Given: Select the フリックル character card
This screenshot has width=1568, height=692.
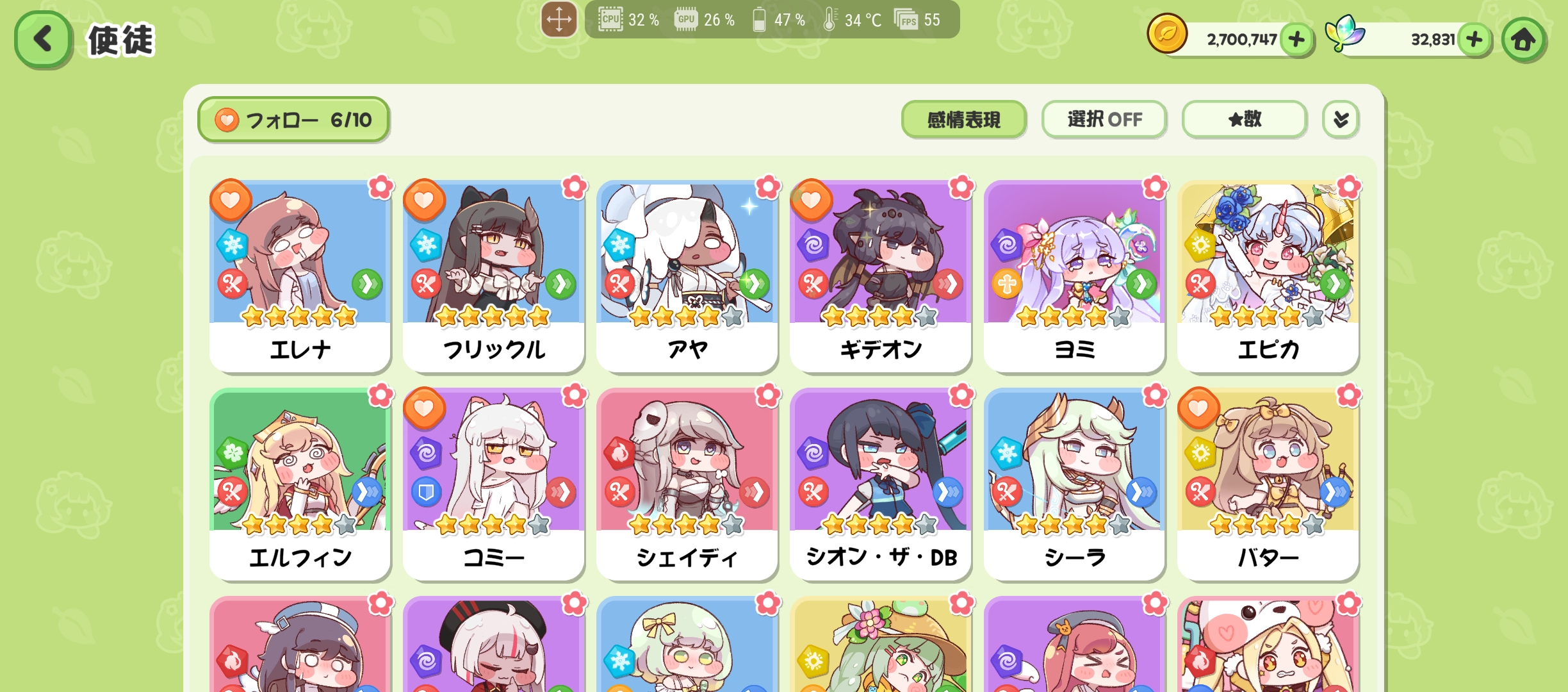Looking at the screenshot, I should tap(494, 276).
